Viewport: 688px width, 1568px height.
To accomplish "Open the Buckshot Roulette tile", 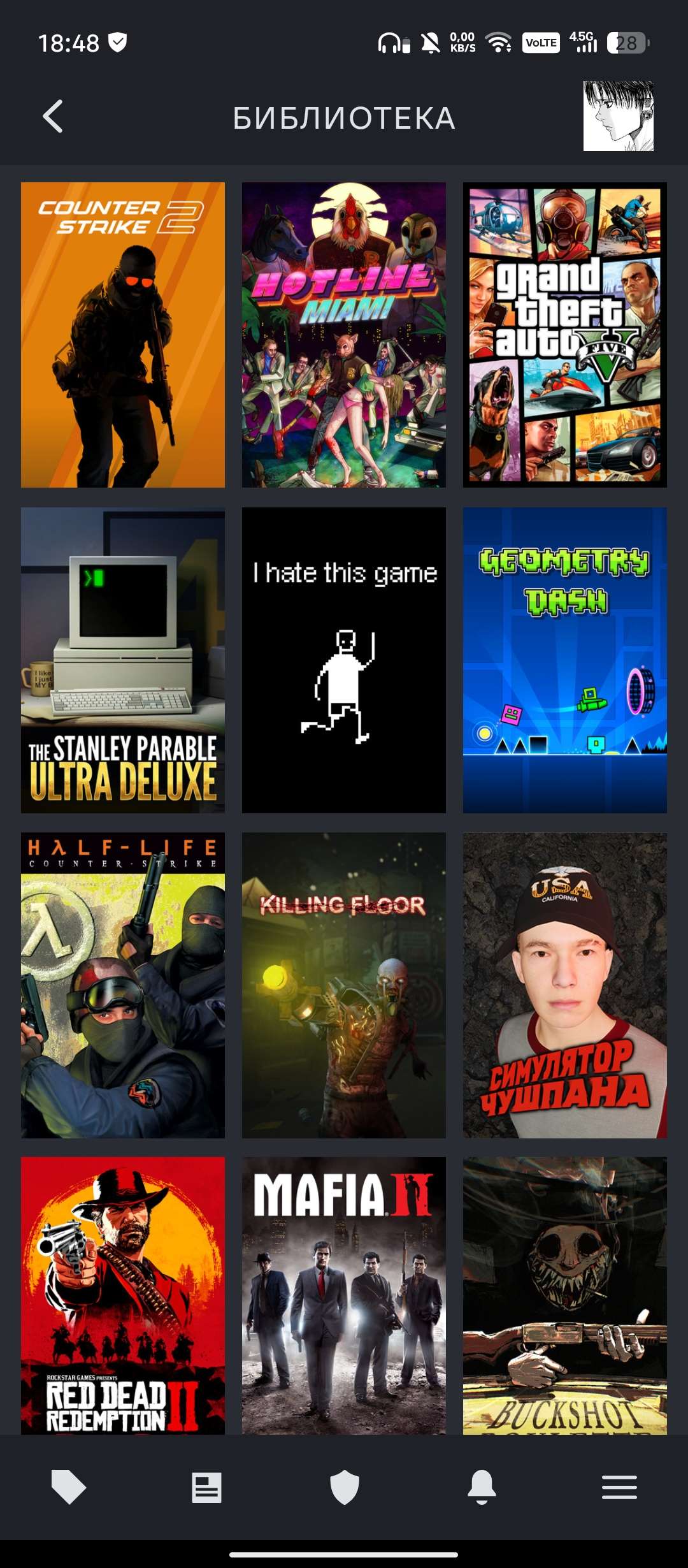I will pyautogui.click(x=565, y=1295).
